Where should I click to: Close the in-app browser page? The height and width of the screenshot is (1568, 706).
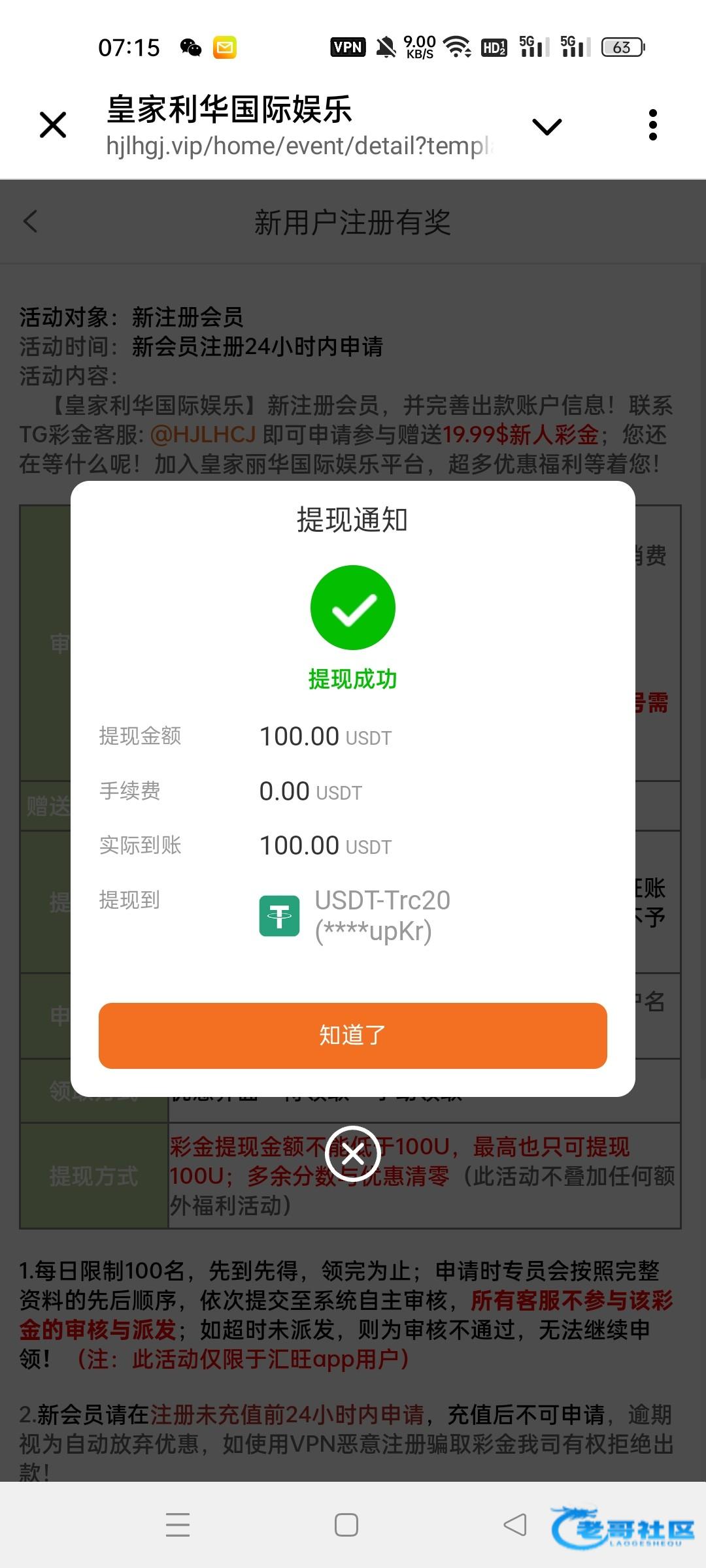[53, 125]
